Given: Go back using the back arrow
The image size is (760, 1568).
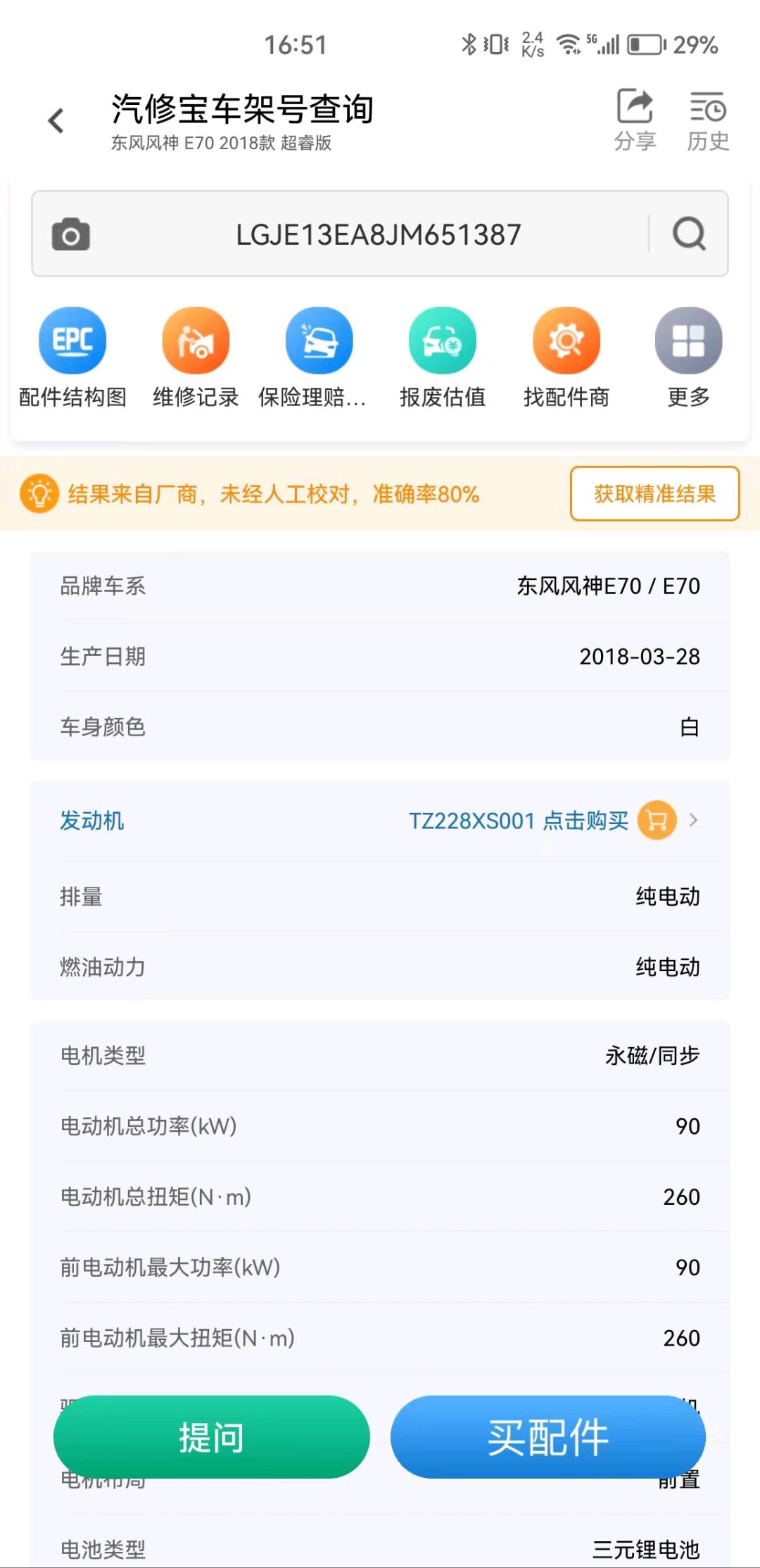Looking at the screenshot, I should point(56,121).
